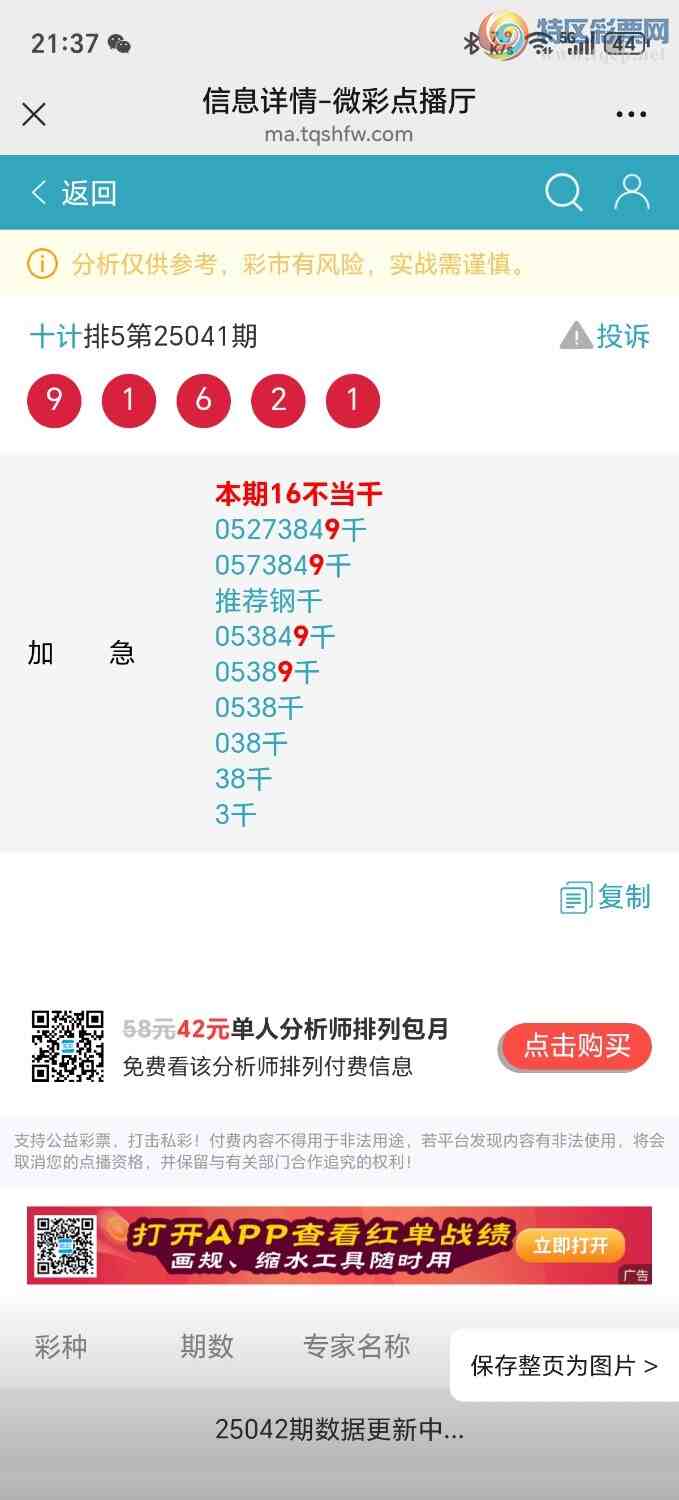Image resolution: width=679 pixels, height=1500 pixels.
Task: Open the search magnifier icon
Action: pos(563,192)
